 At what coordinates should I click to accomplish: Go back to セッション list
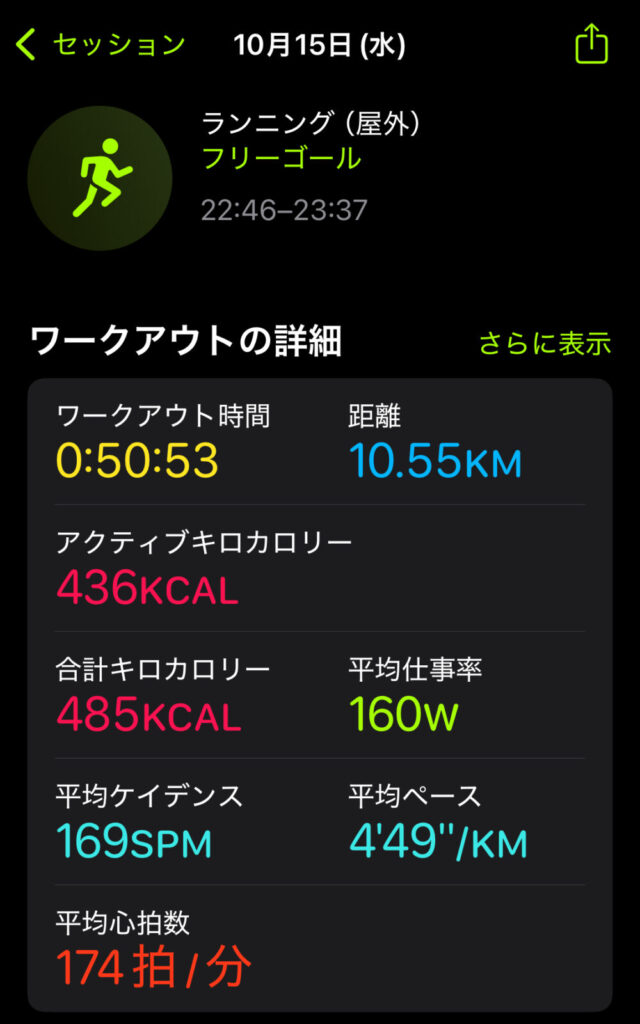point(100,45)
